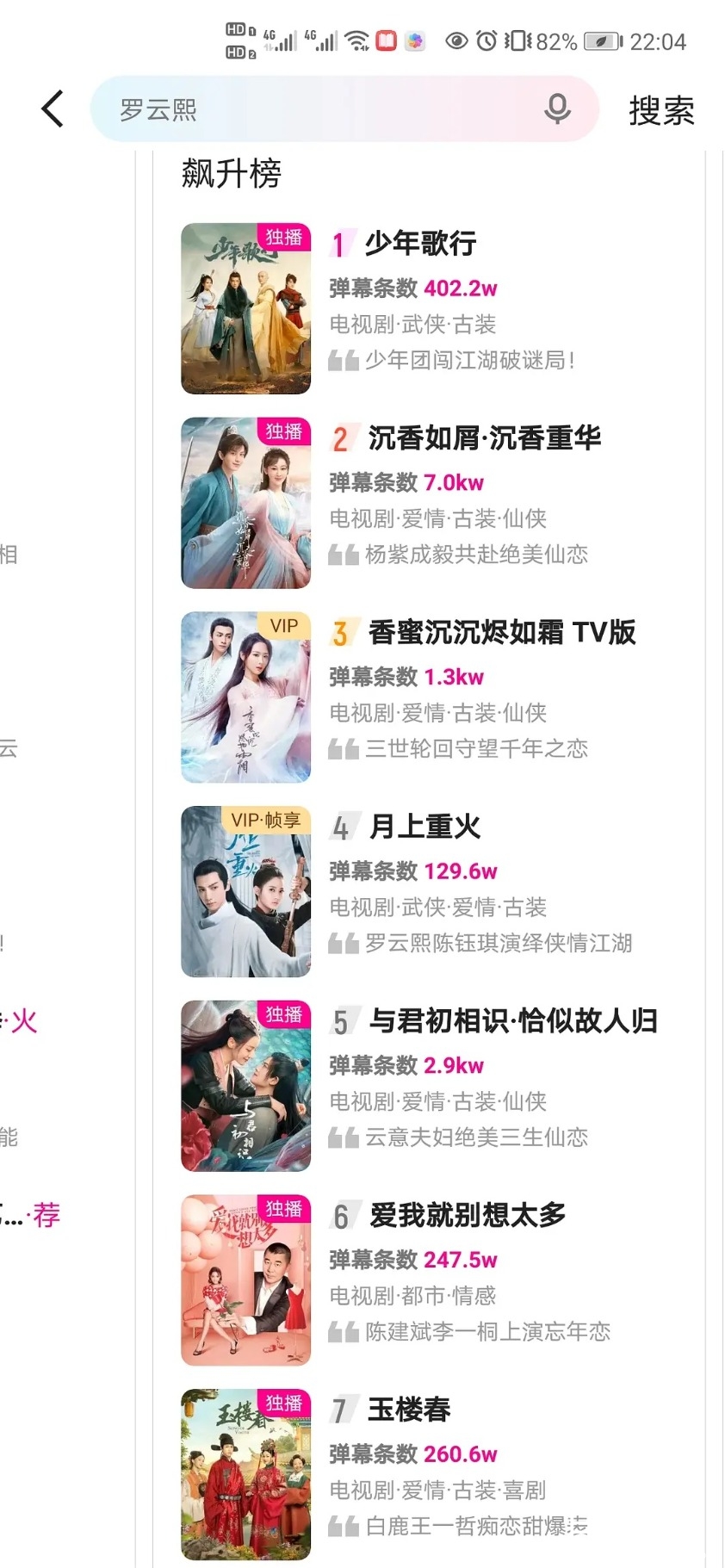Open 沉香如屑·沉香重华 drama entry
This screenshot has height=1568, width=725.
484,438
